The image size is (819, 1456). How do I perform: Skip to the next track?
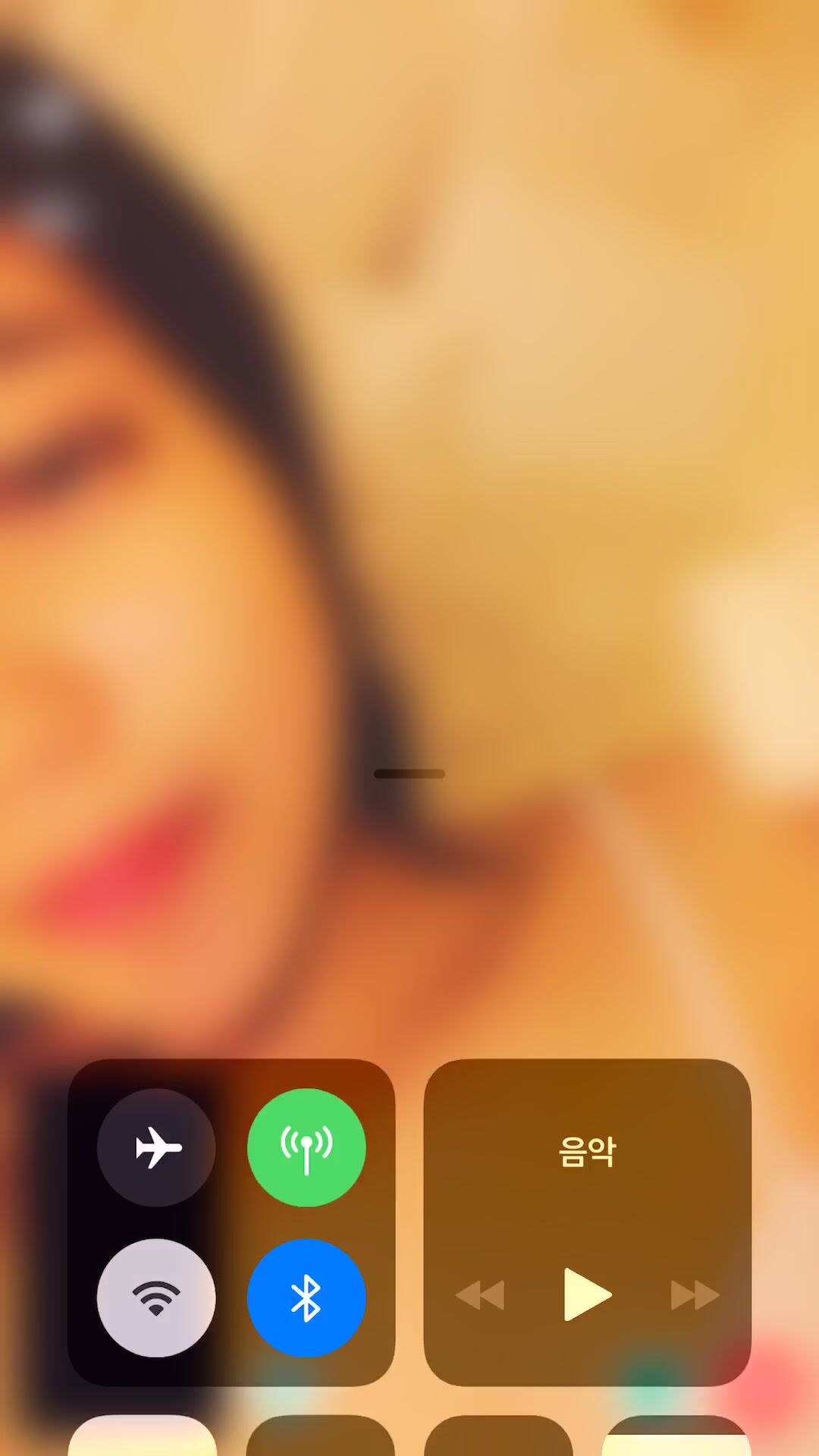tap(695, 1294)
